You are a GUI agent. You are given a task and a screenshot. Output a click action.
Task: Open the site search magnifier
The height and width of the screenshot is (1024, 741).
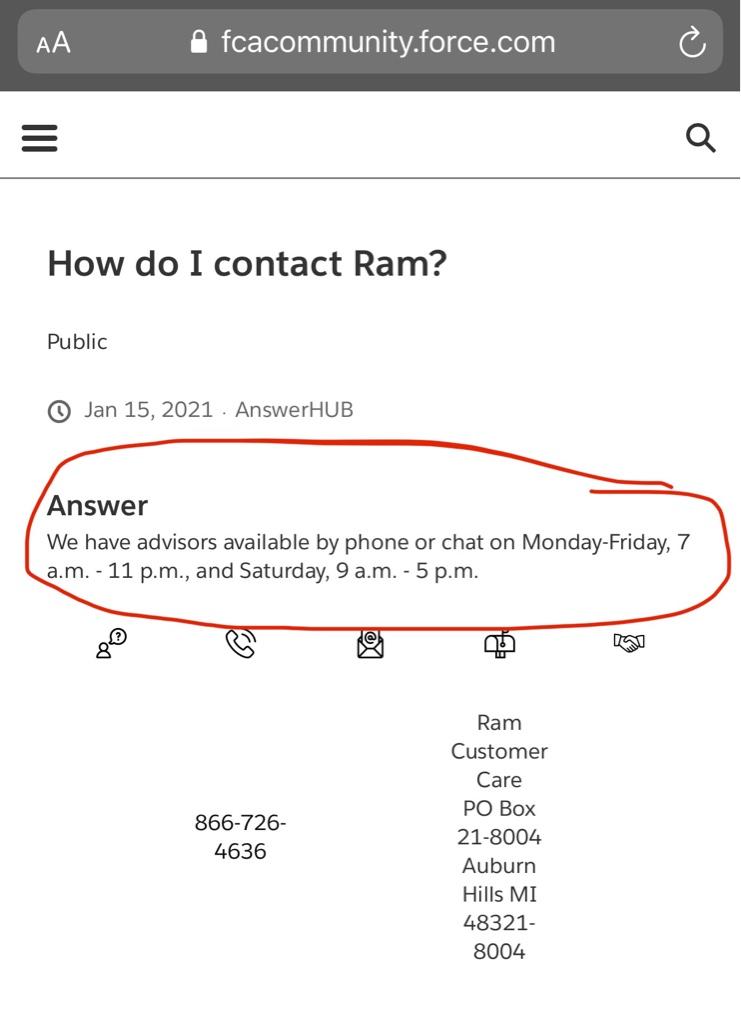click(701, 138)
